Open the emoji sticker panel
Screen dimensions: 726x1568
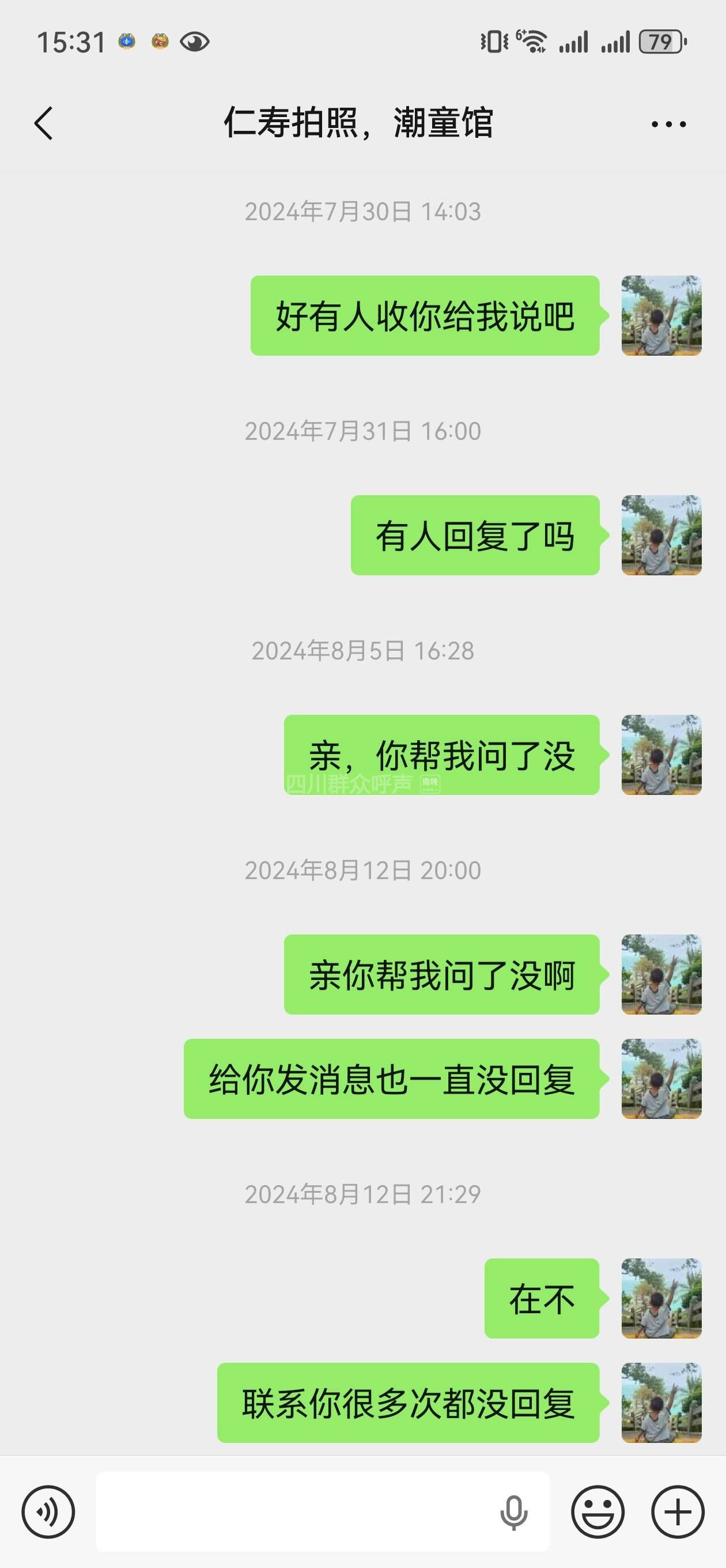[x=598, y=1512]
